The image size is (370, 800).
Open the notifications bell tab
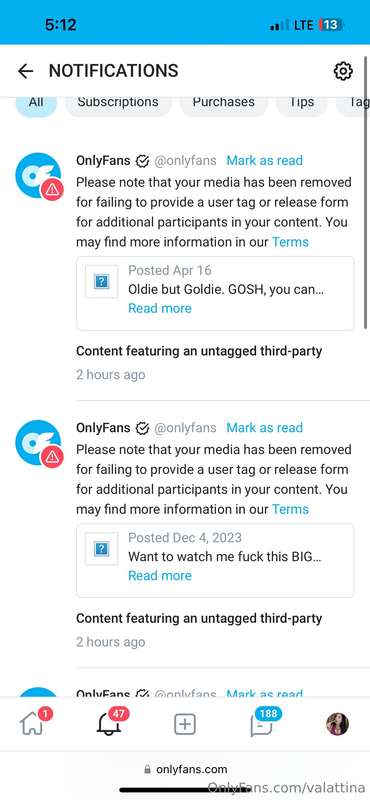(x=111, y=723)
